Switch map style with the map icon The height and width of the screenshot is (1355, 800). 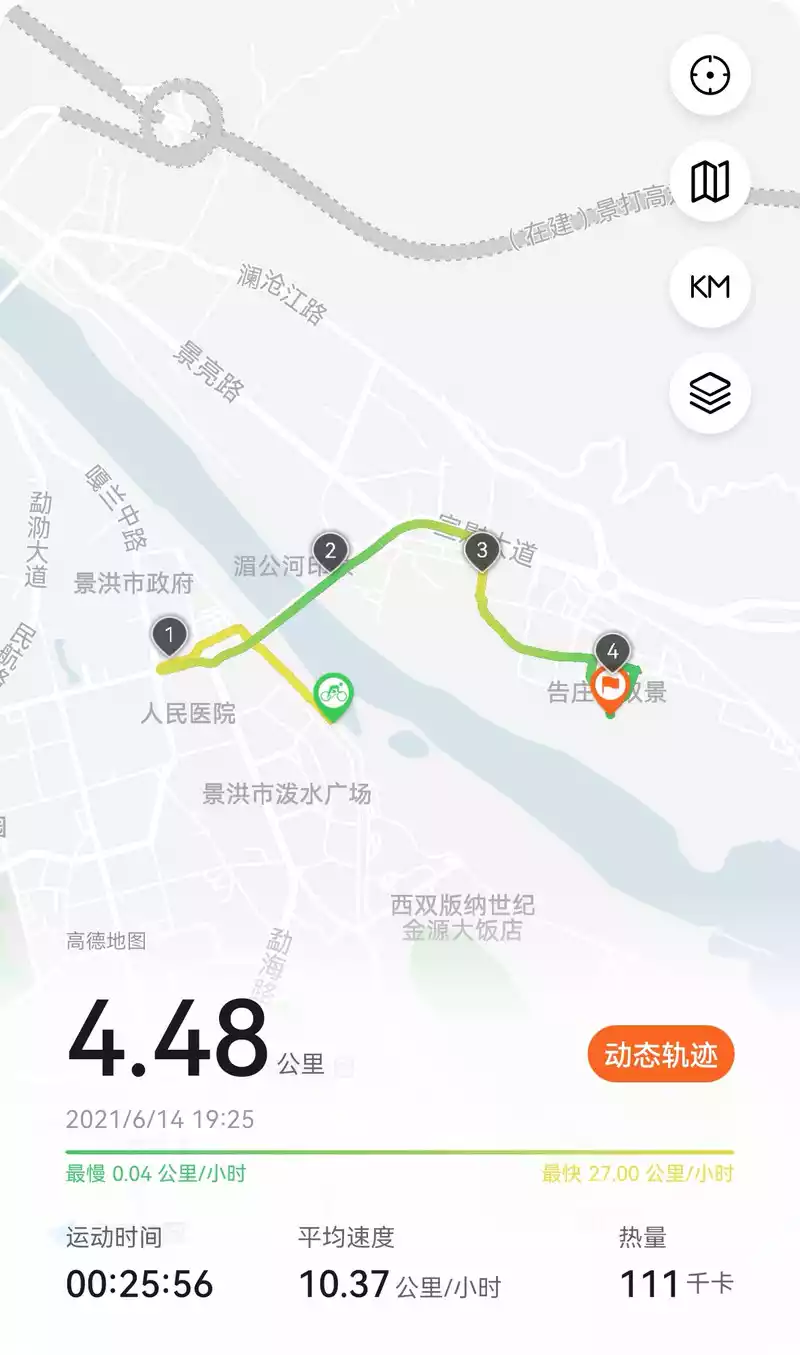click(710, 181)
